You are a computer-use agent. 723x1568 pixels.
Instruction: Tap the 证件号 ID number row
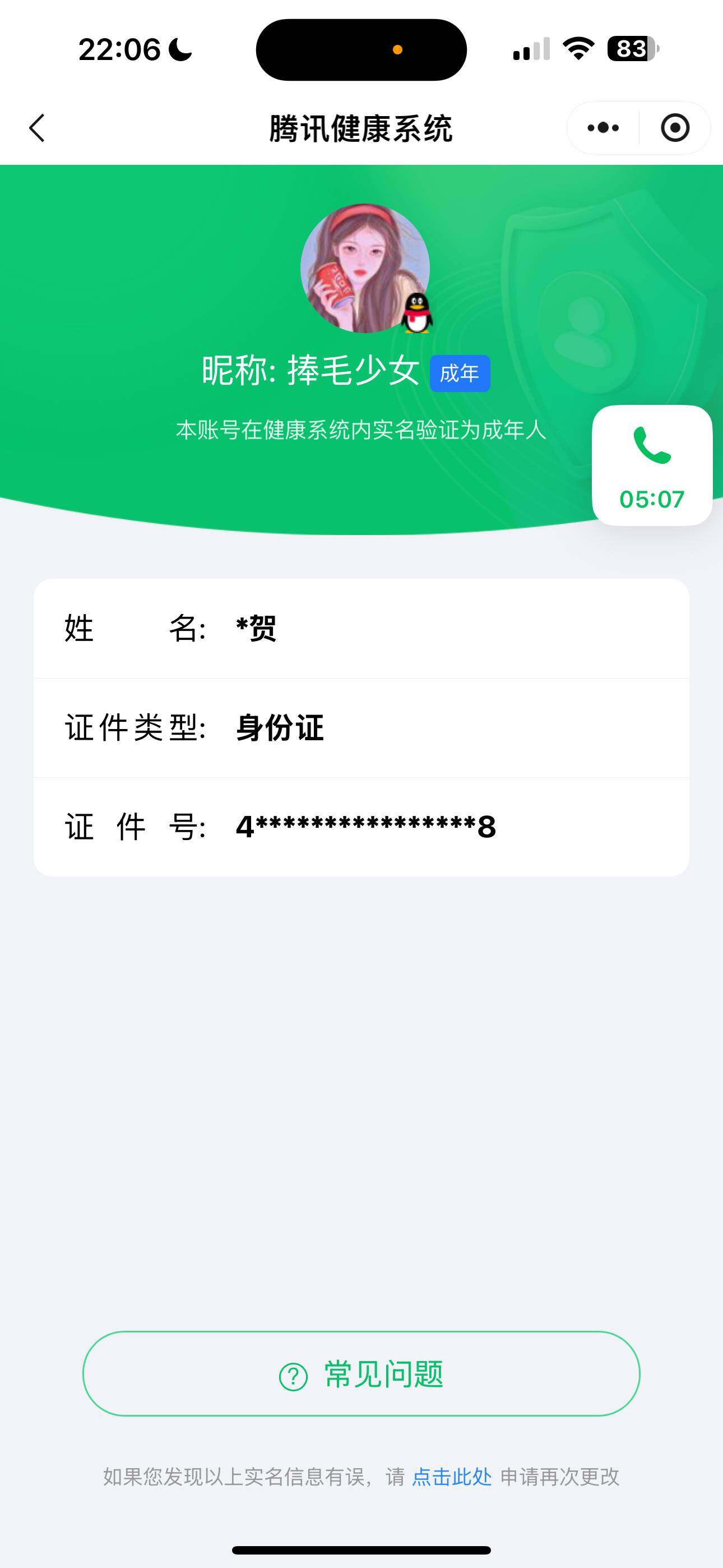pos(361,827)
